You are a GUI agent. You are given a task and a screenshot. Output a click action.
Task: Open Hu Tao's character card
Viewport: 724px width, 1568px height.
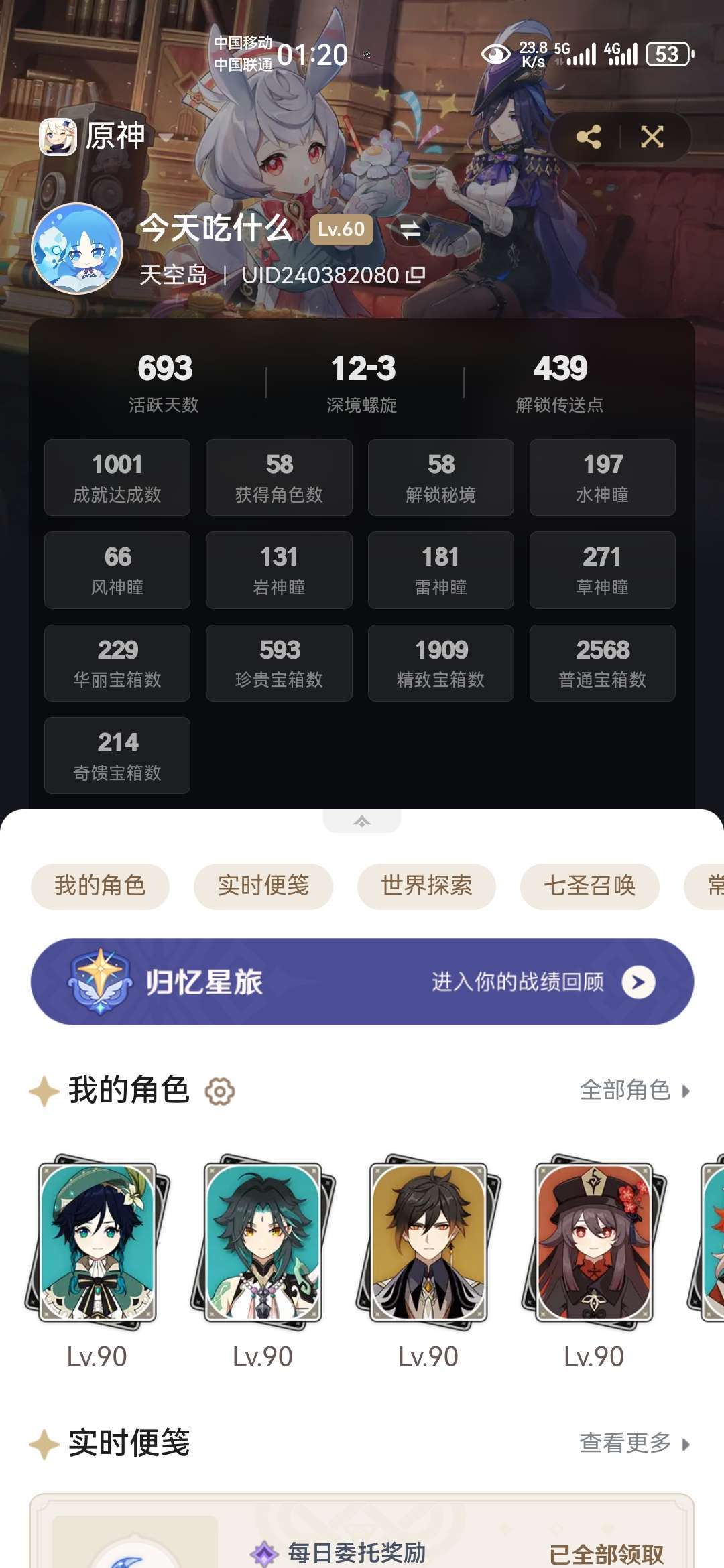pos(594,1242)
